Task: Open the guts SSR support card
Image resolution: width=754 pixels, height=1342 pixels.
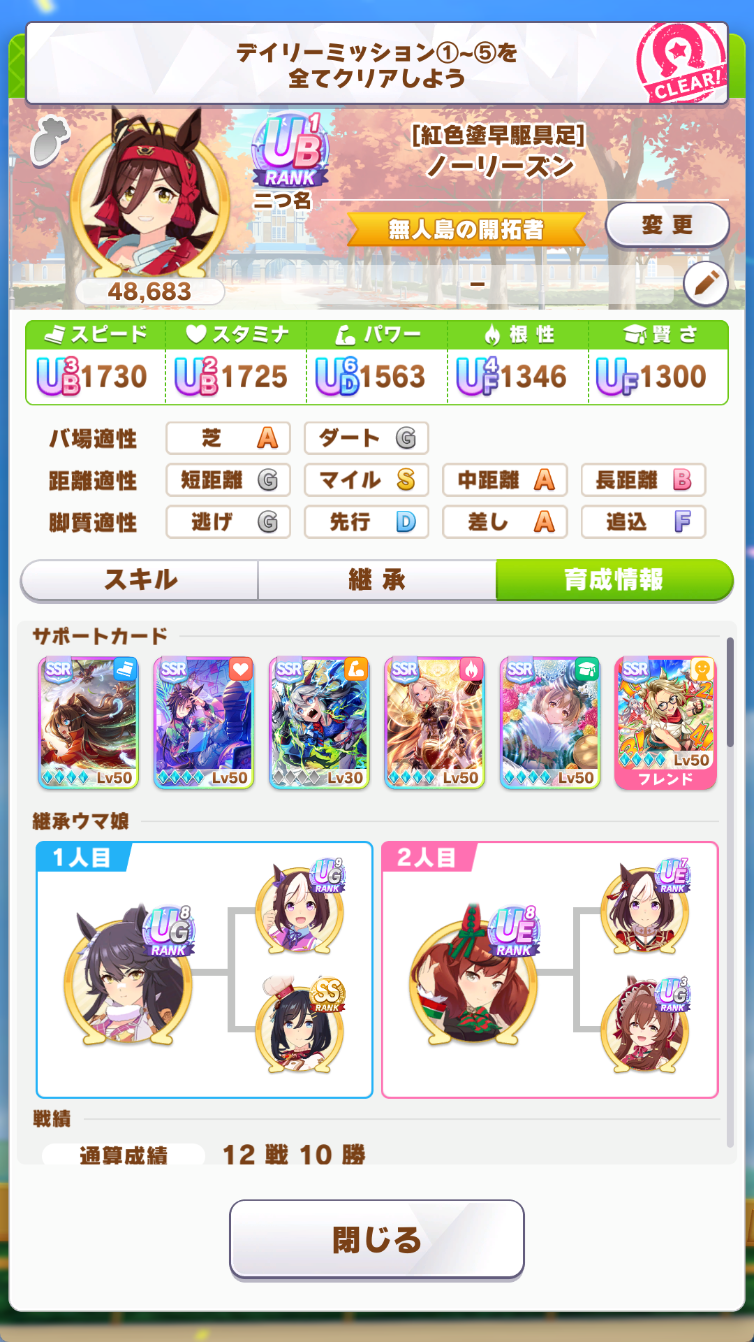Action: (435, 723)
